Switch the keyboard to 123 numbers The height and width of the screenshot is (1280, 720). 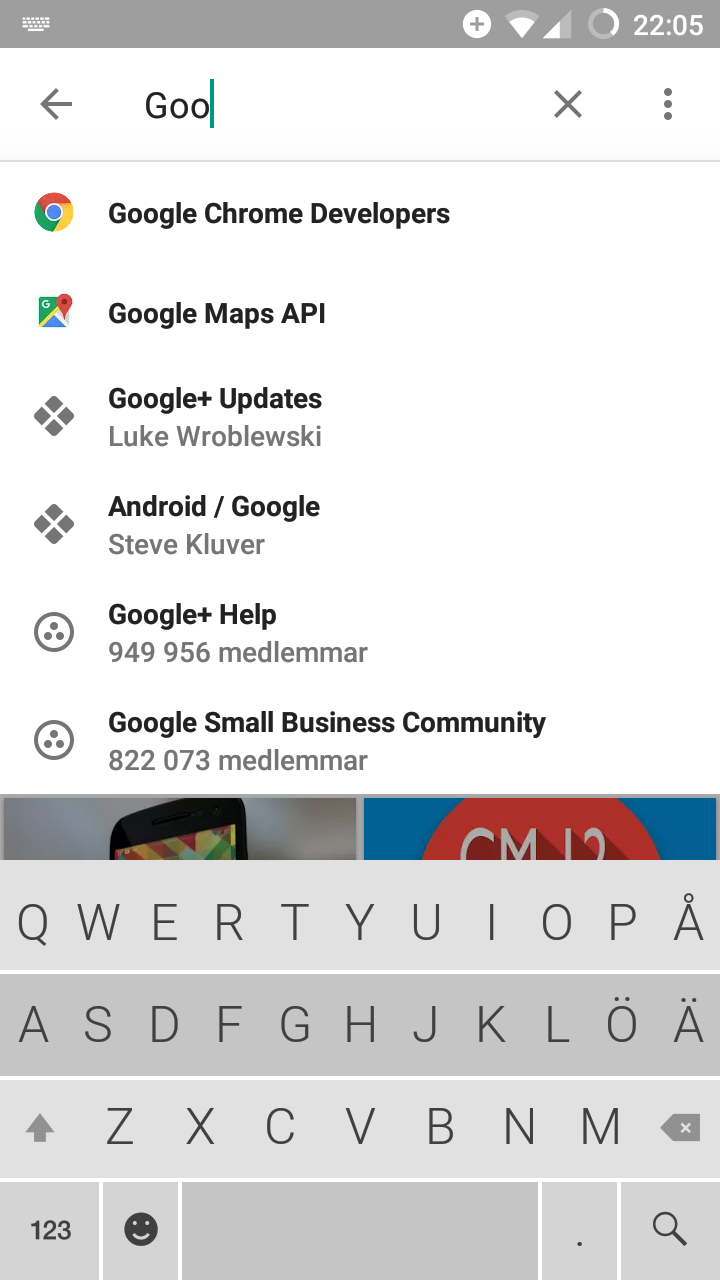tap(50, 1229)
